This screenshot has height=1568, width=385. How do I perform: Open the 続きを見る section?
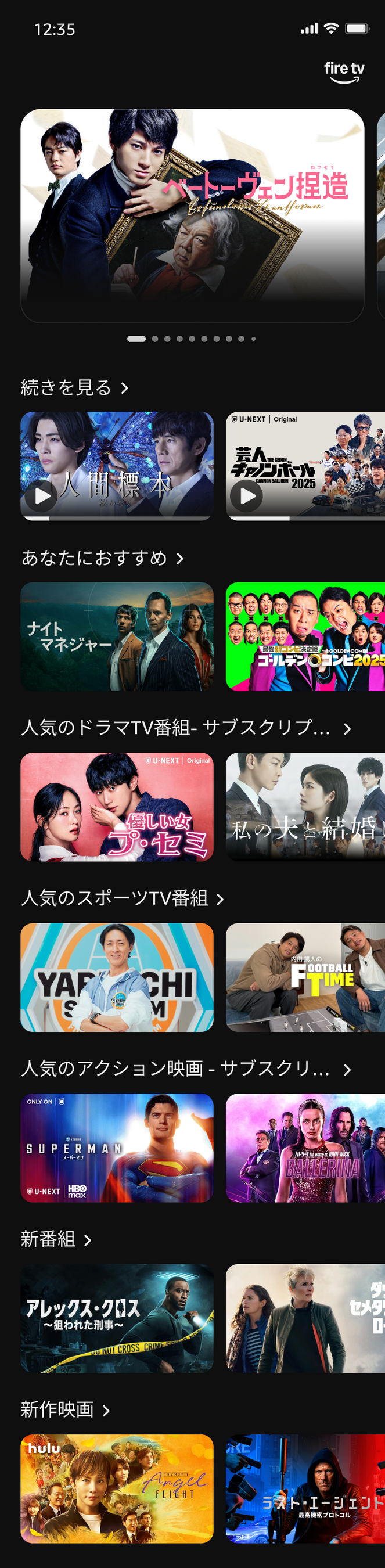pos(74,388)
